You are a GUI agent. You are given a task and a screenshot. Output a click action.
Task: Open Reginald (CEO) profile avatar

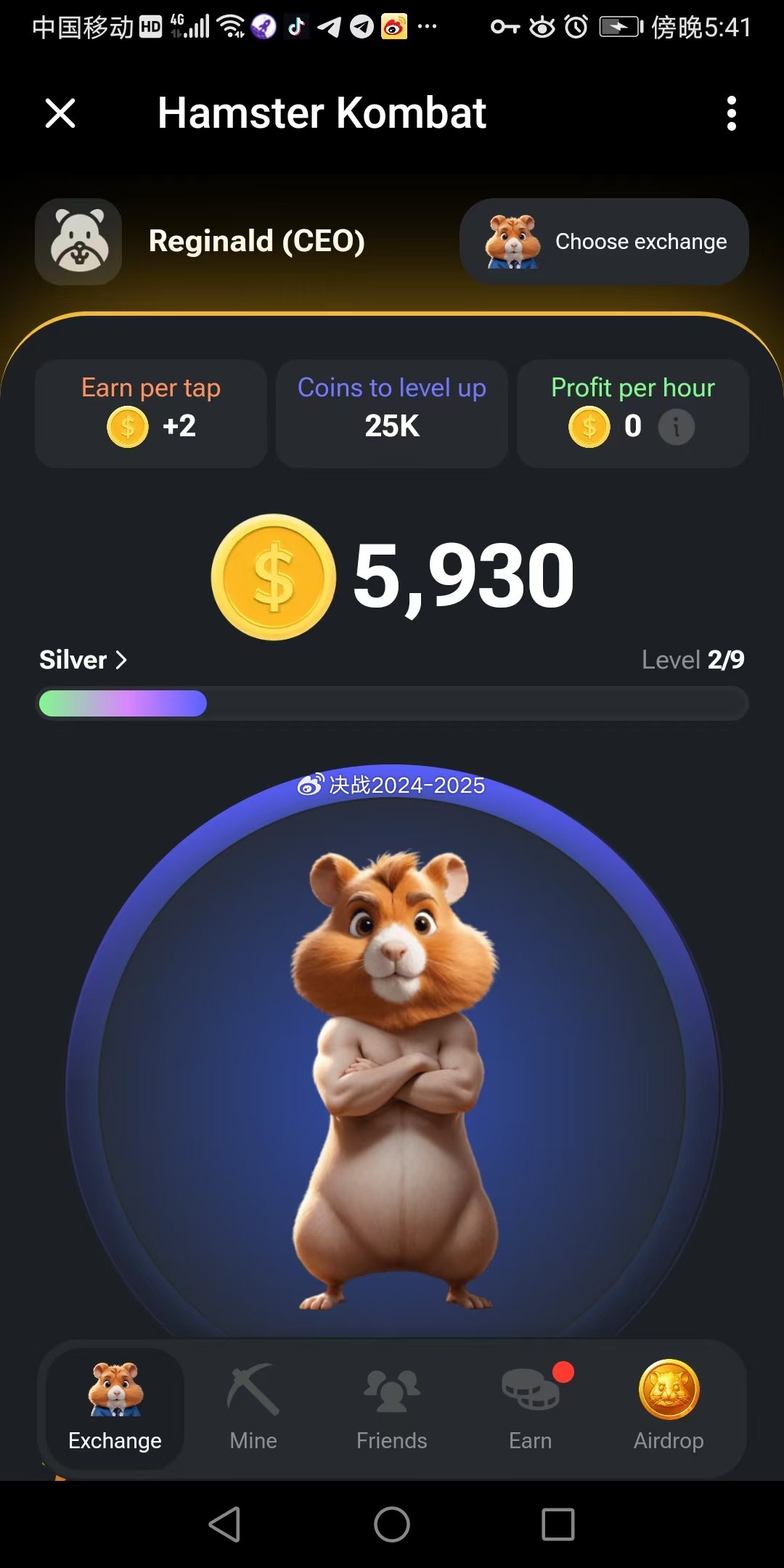click(x=78, y=242)
